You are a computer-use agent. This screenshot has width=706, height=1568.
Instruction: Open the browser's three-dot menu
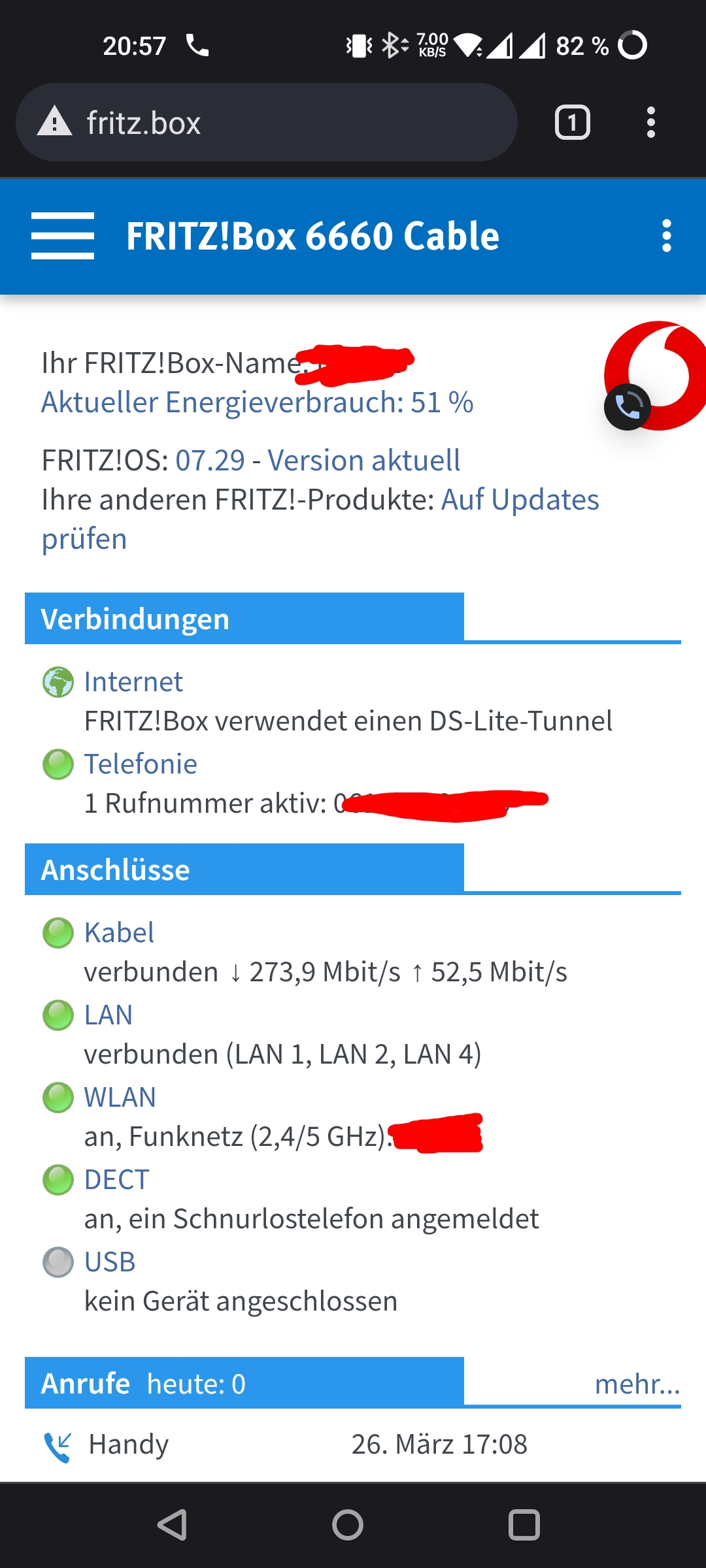click(650, 123)
